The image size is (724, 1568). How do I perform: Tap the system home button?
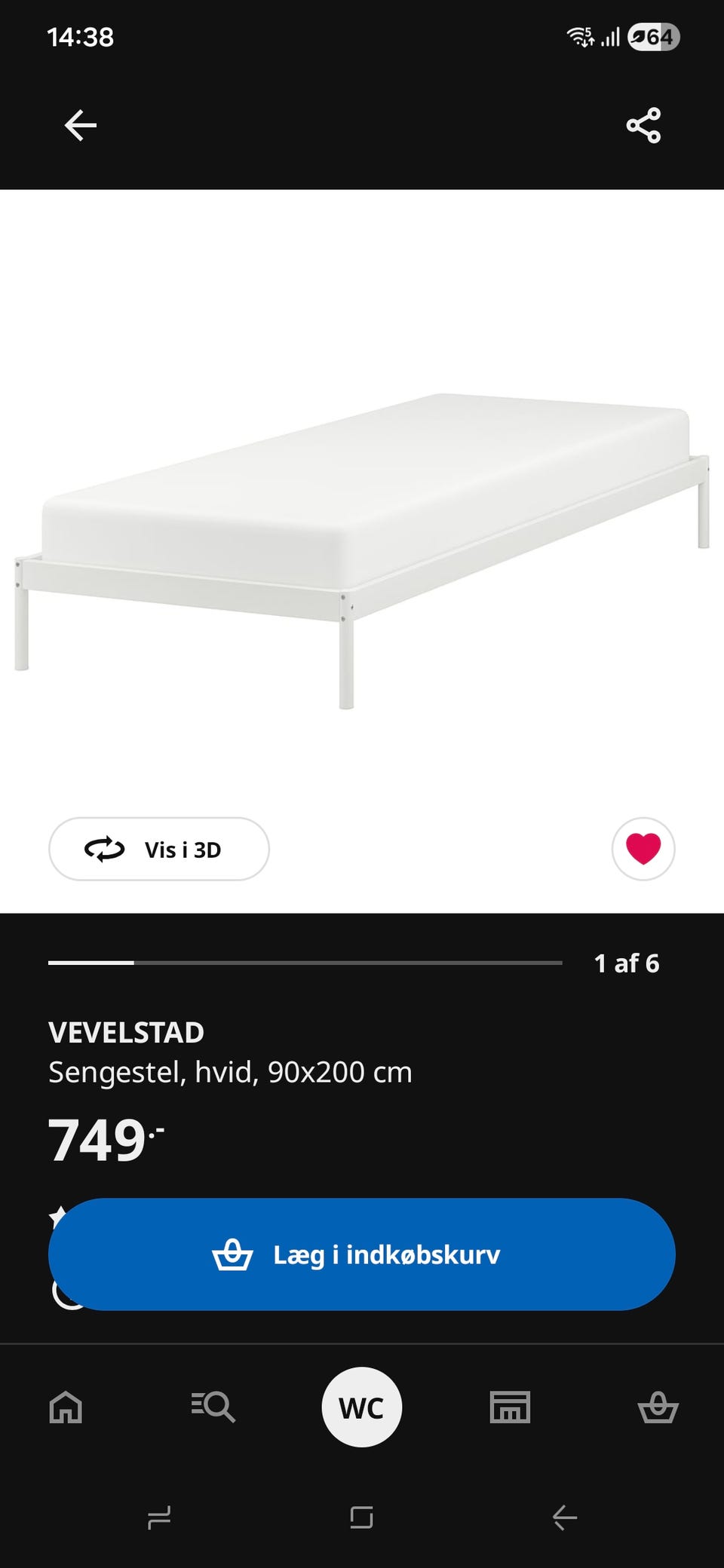tap(362, 1517)
